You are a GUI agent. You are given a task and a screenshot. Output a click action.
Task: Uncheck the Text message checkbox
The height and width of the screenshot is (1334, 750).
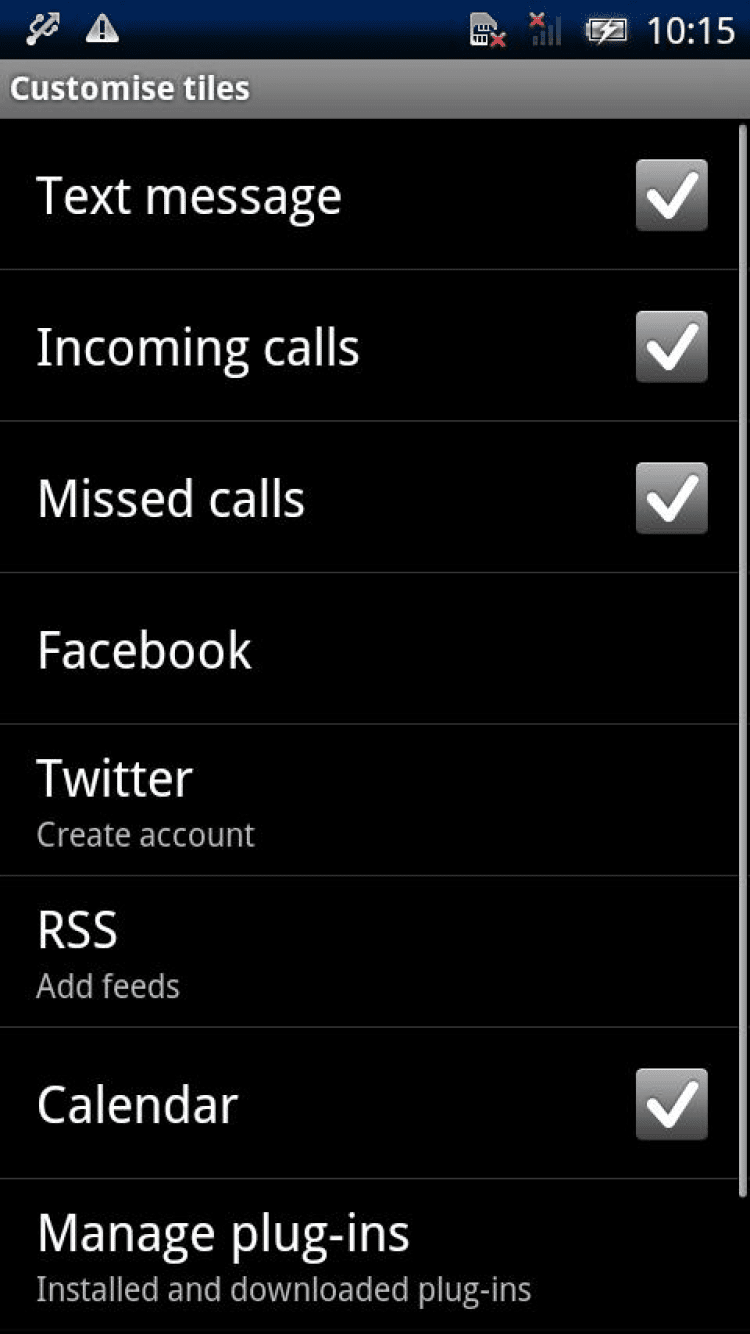click(x=672, y=195)
